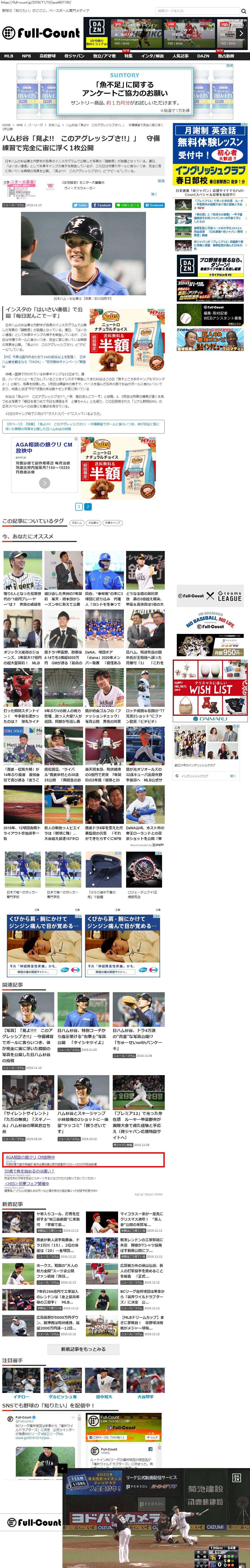Viewport: 250px width, 1568px height.
Task: Open the NPB navigation tab
Action: coord(26,56)
